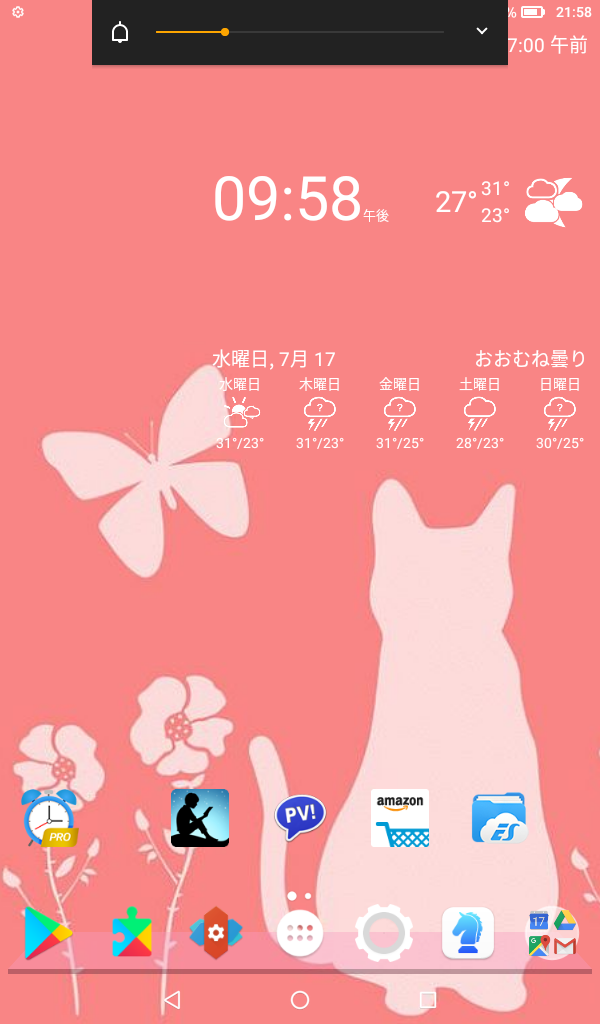Open Google Play Games in the dock
This screenshot has height=1024, width=600.
[x=132, y=933]
